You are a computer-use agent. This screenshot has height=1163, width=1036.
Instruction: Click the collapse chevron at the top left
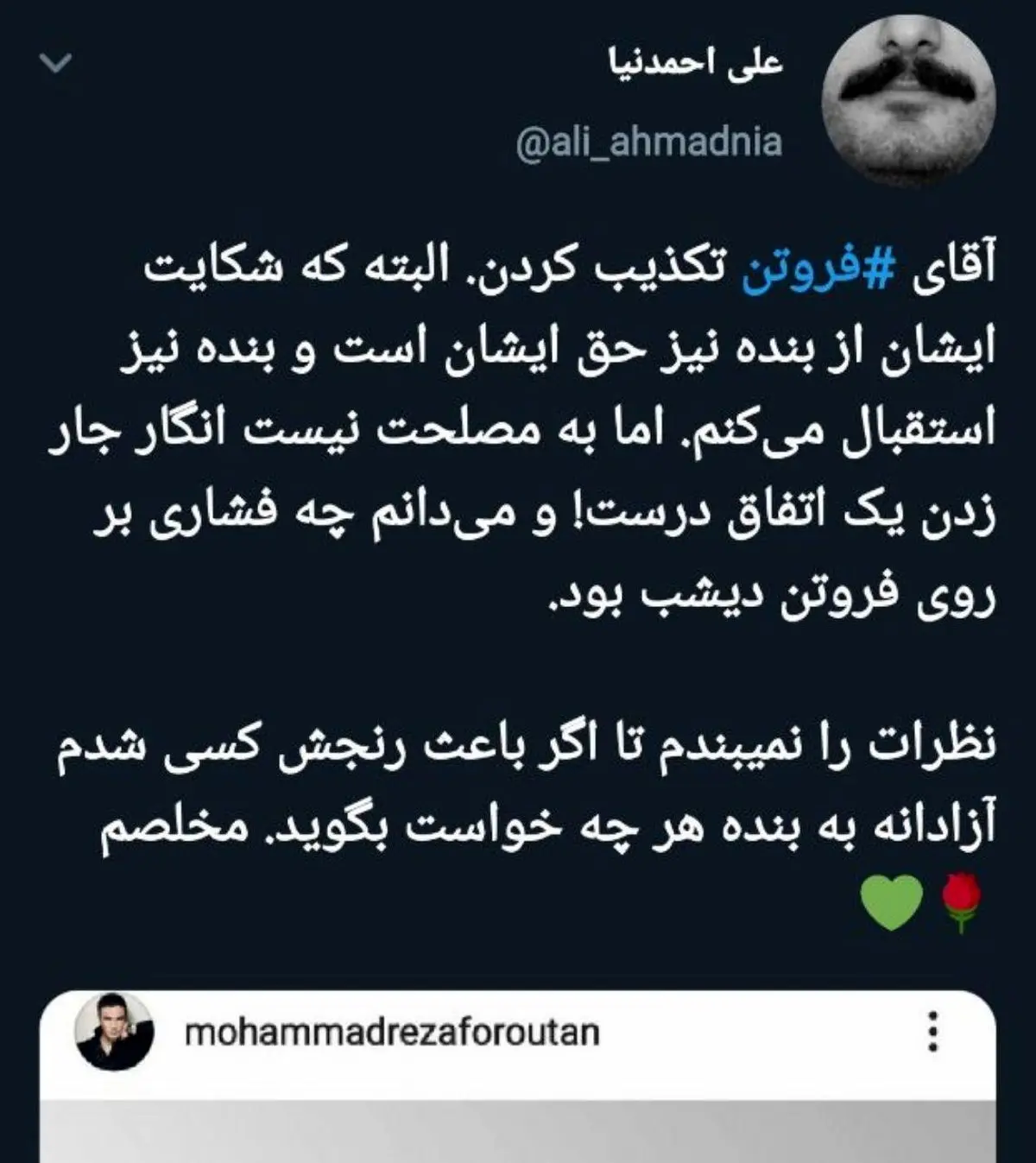click(54, 65)
